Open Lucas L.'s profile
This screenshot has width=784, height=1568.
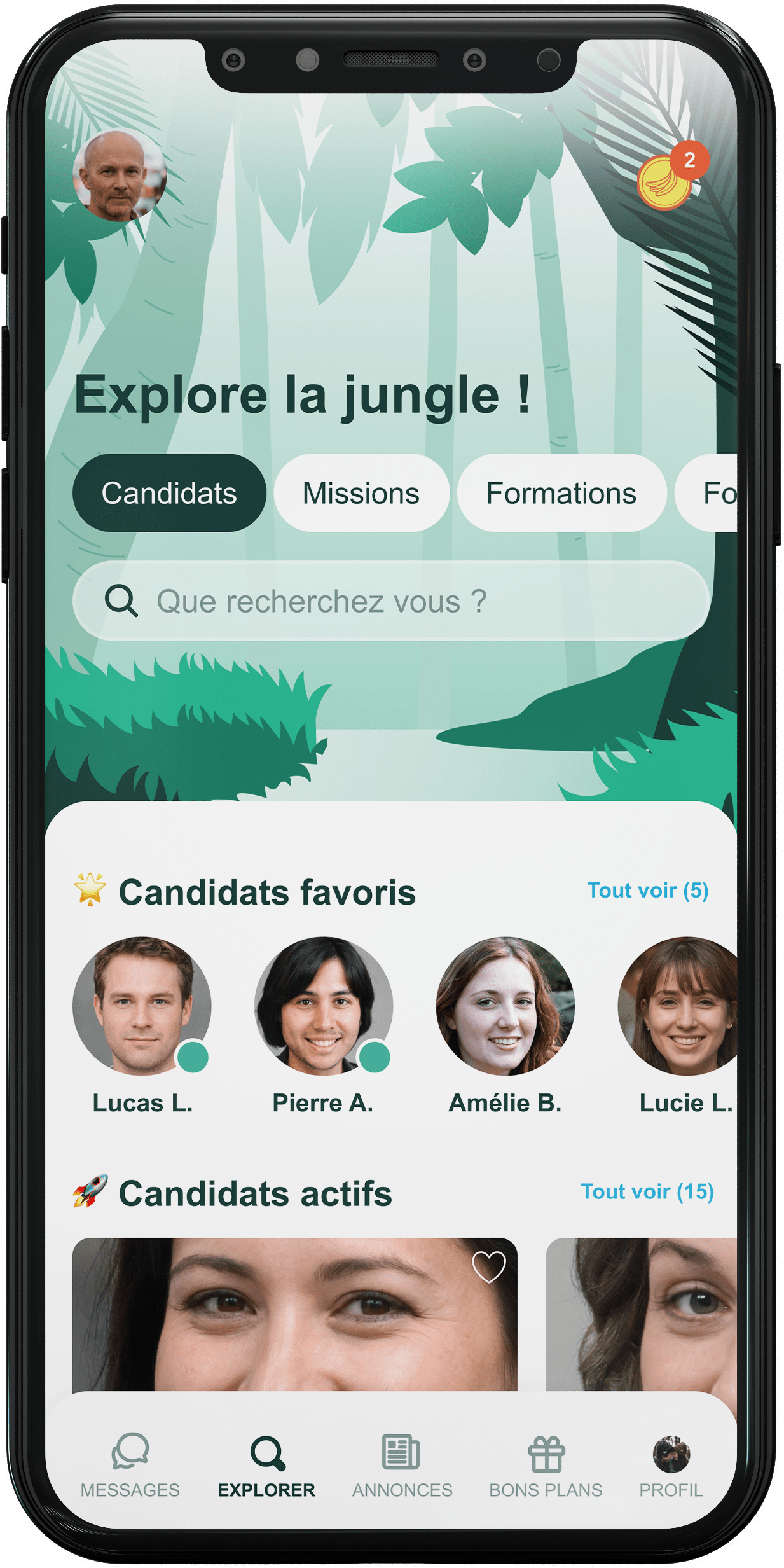click(x=142, y=1006)
